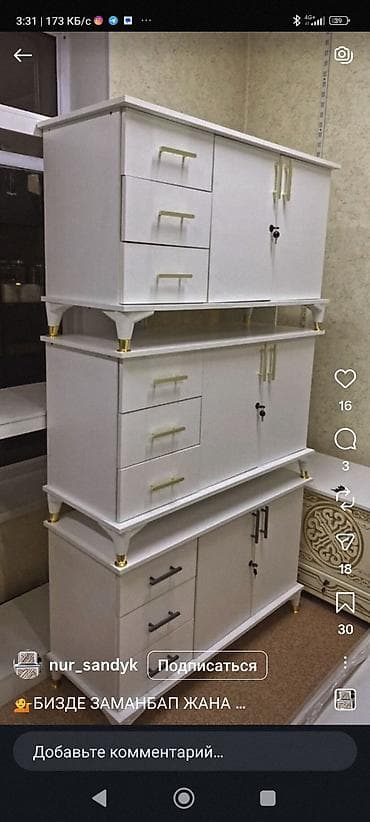Tap the system back triangle button
This screenshot has height=822, width=370.
tap(100, 798)
